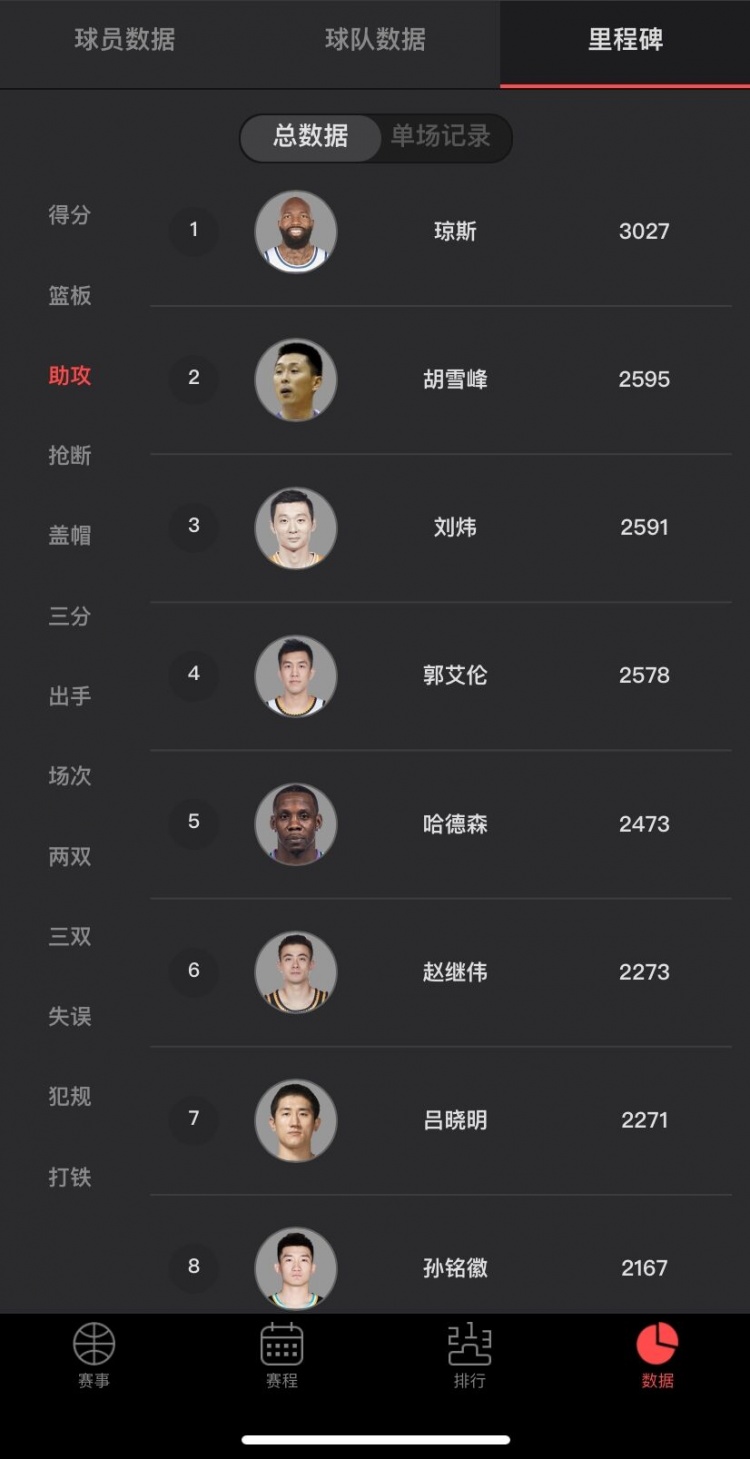The image size is (750, 1459).
Task: View the 三分 ranking
Action: click(x=70, y=616)
